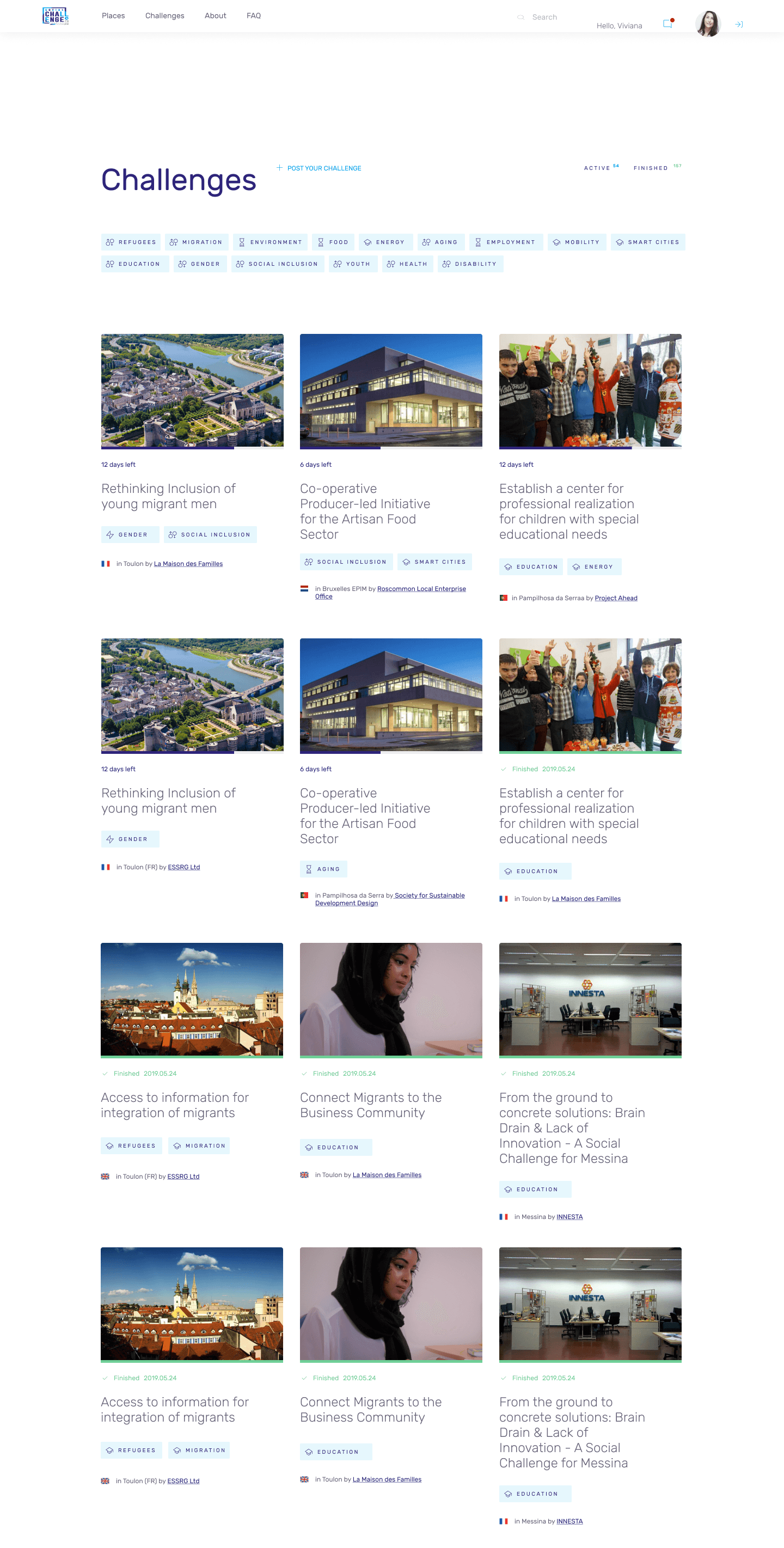Viewport: 784px width, 1548px height.
Task: Tap the logout arrow icon
Action: pos(738,25)
